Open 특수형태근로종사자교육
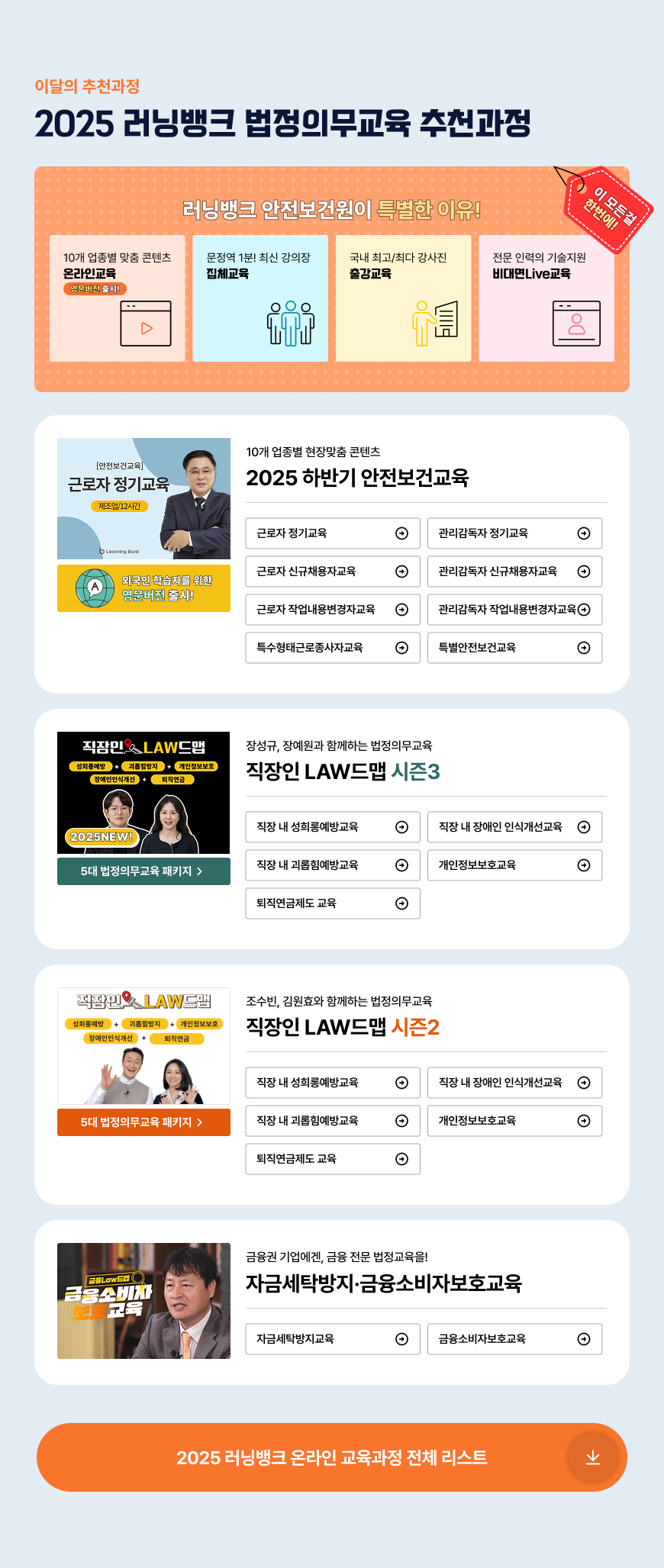 (332, 648)
